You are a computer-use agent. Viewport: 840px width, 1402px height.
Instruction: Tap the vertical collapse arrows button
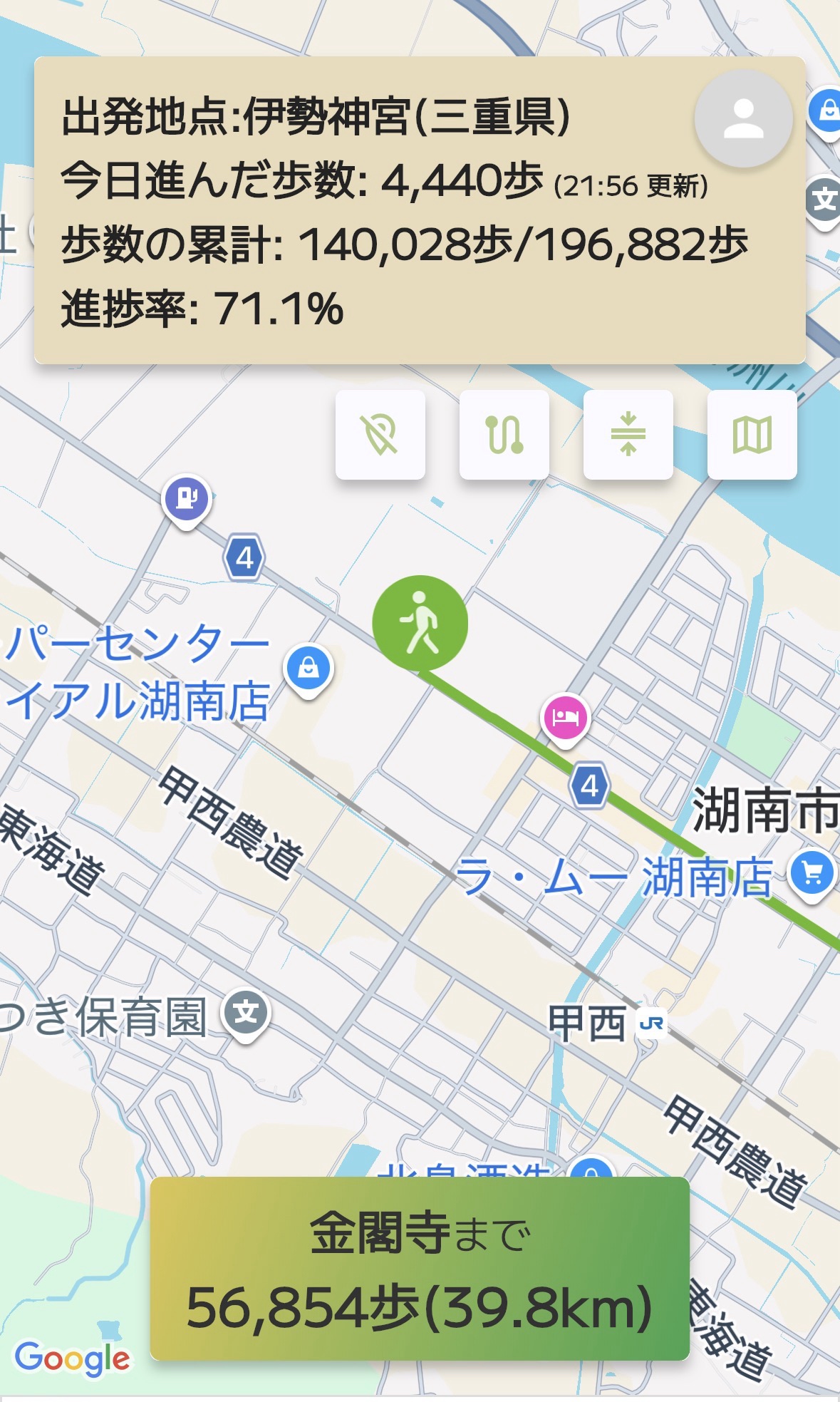click(628, 434)
